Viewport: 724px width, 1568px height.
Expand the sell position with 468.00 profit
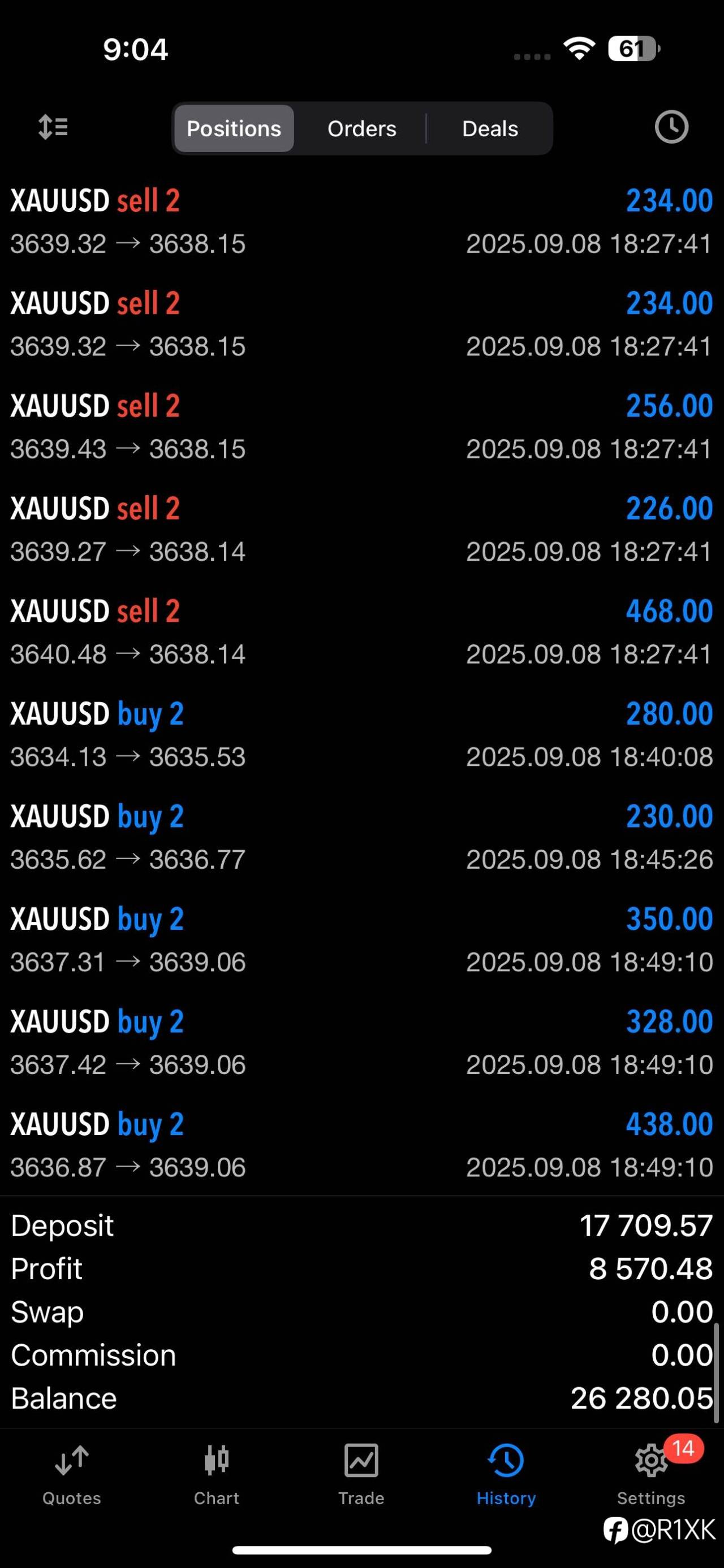coord(361,632)
